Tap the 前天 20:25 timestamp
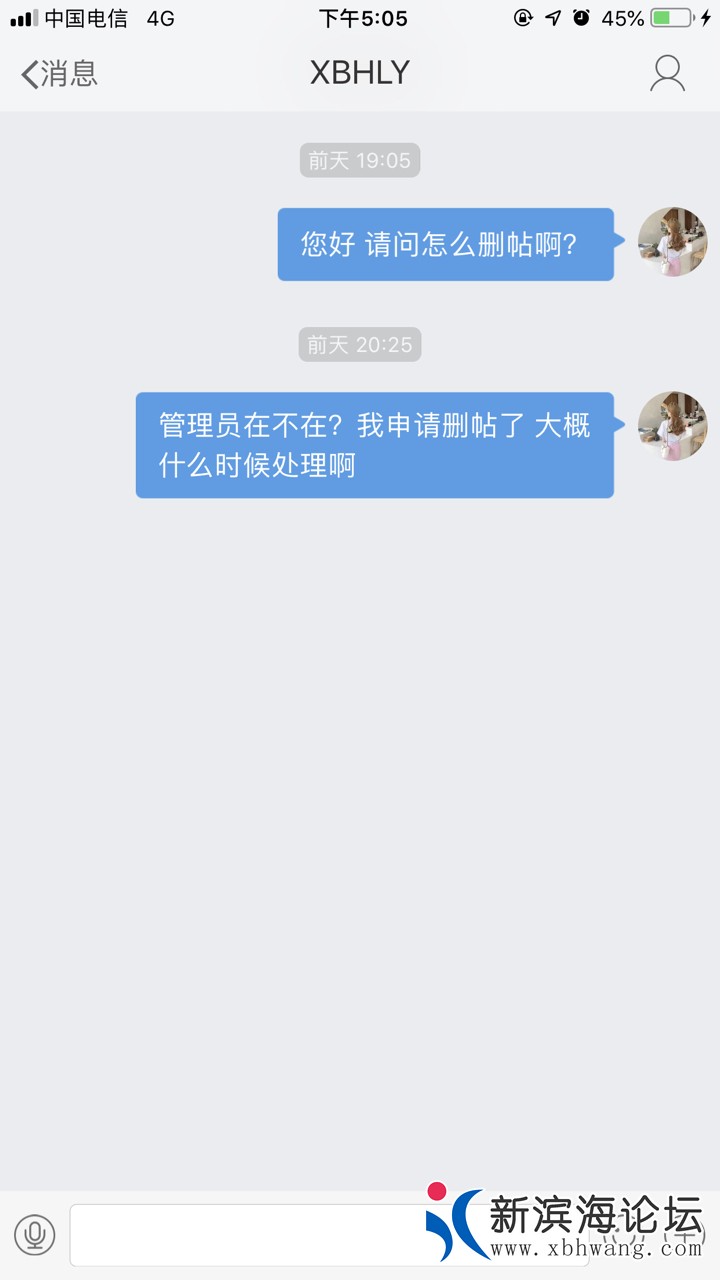Image resolution: width=720 pixels, height=1280 pixels. 359,344
